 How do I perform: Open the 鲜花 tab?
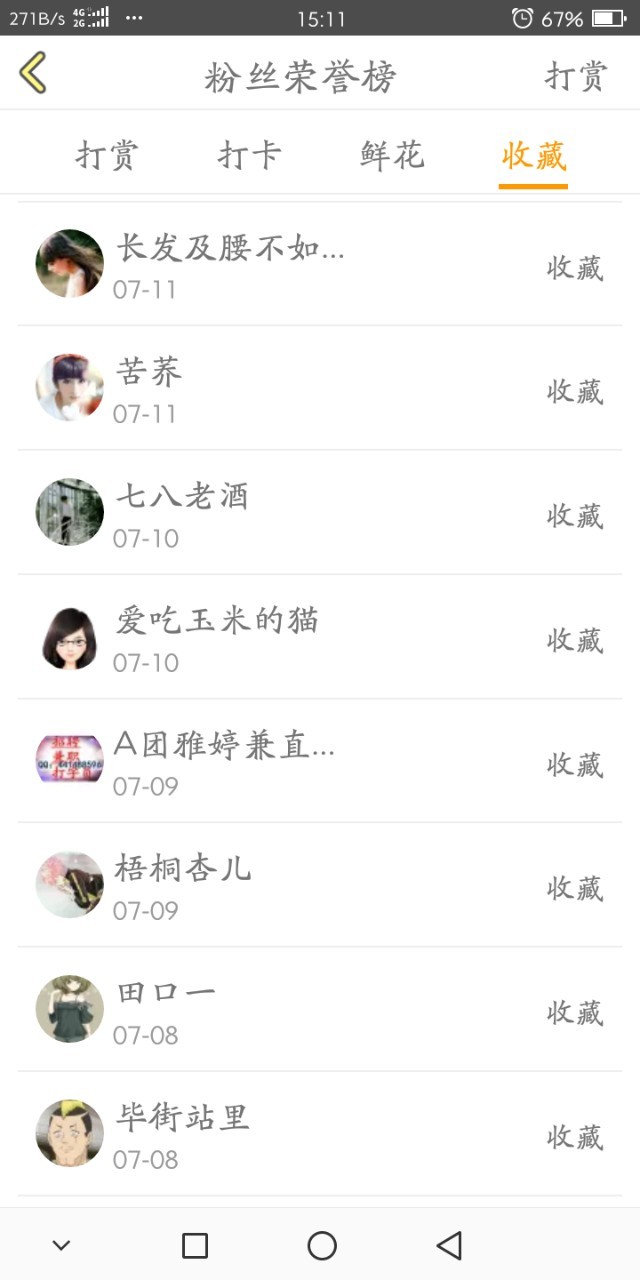click(392, 156)
